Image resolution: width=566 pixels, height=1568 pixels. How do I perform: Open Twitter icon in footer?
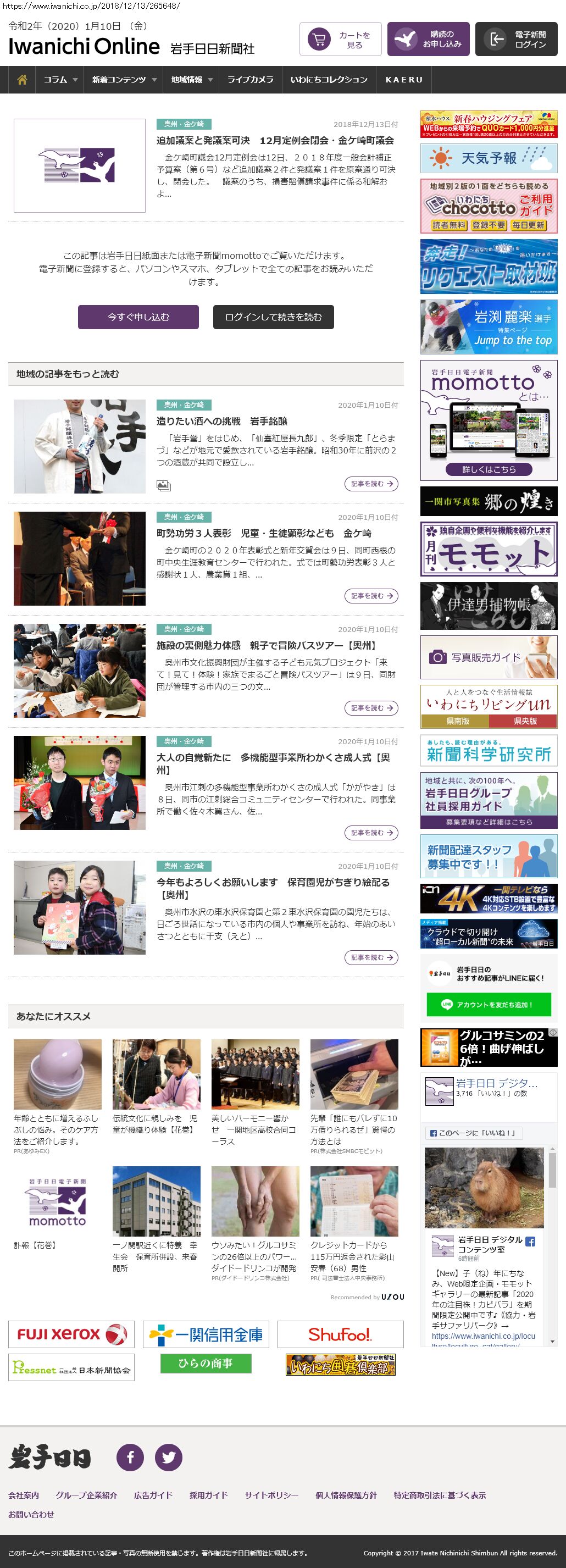(169, 1457)
